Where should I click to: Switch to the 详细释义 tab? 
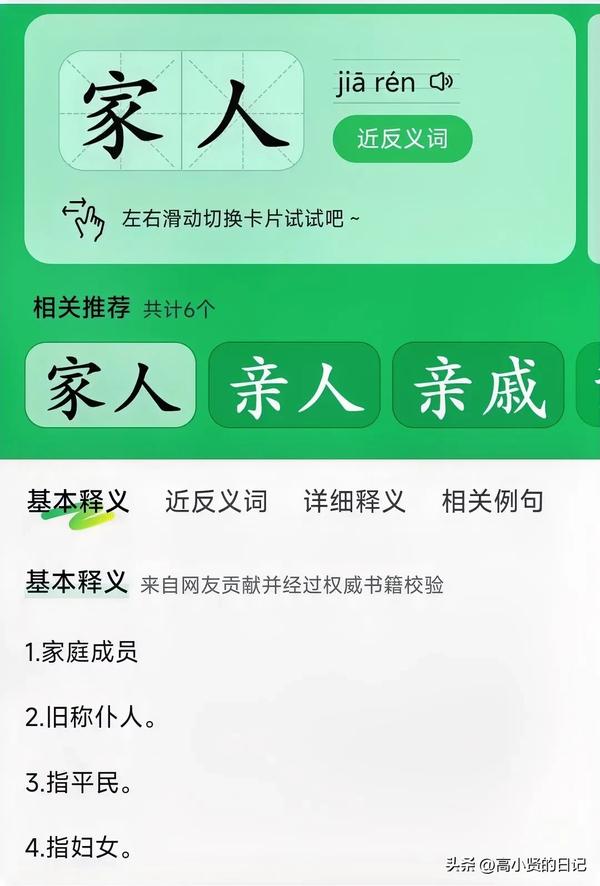click(x=354, y=501)
